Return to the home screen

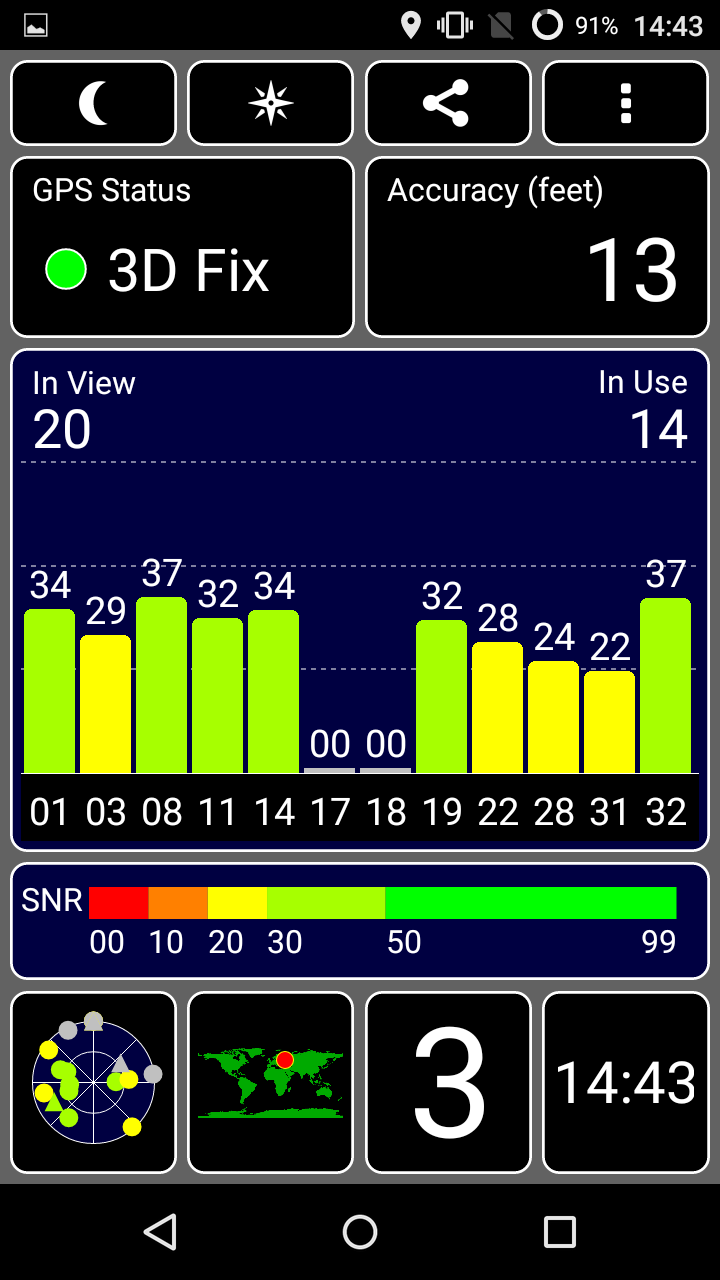[x=360, y=1232]
